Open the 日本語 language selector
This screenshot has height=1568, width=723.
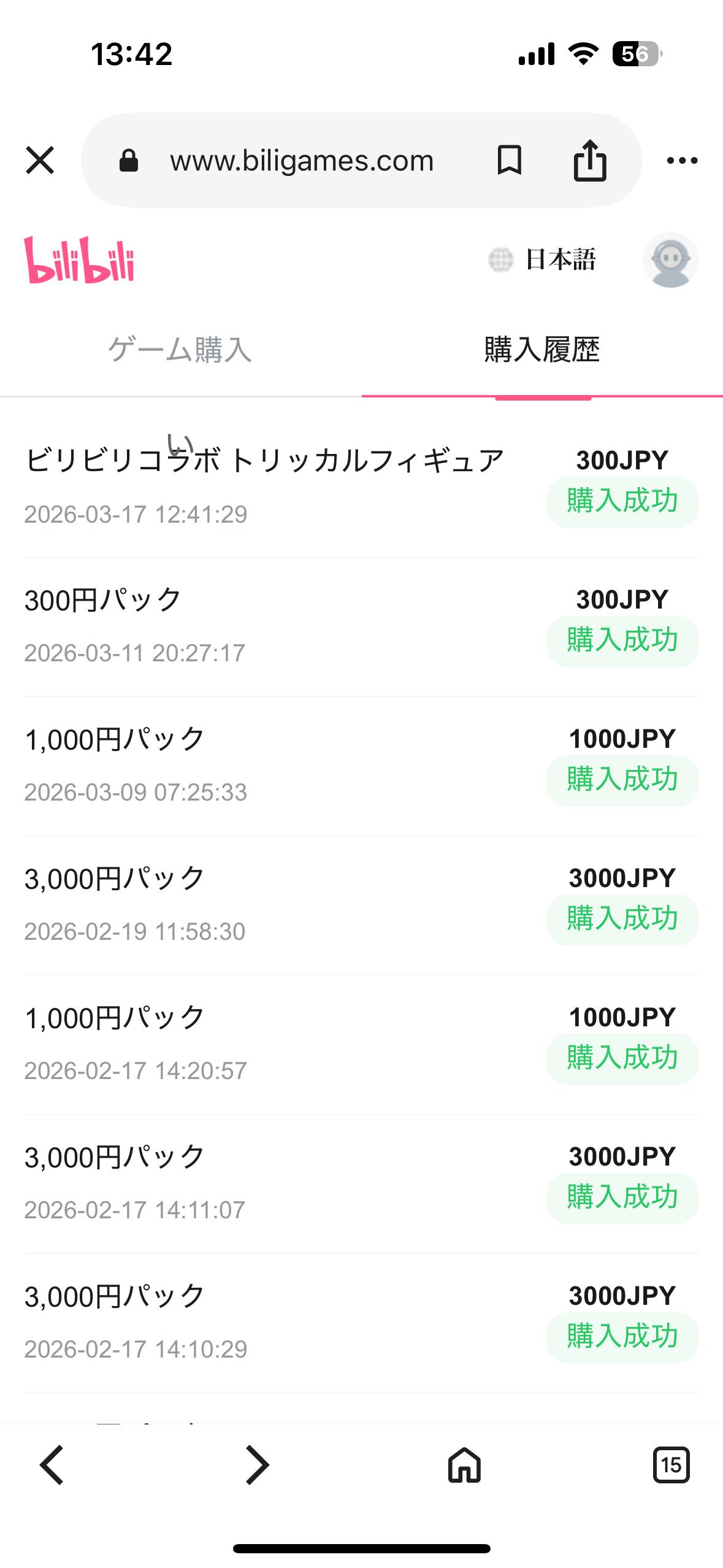543,259
